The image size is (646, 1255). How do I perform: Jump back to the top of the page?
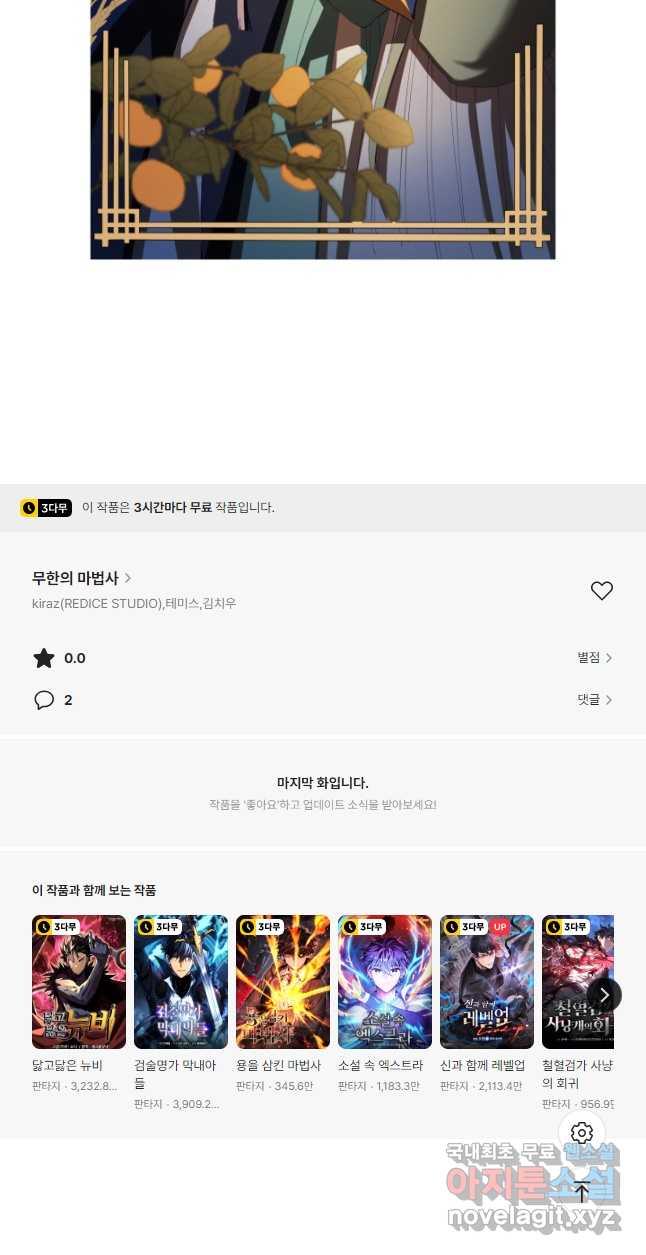[x=582, y=1191]
